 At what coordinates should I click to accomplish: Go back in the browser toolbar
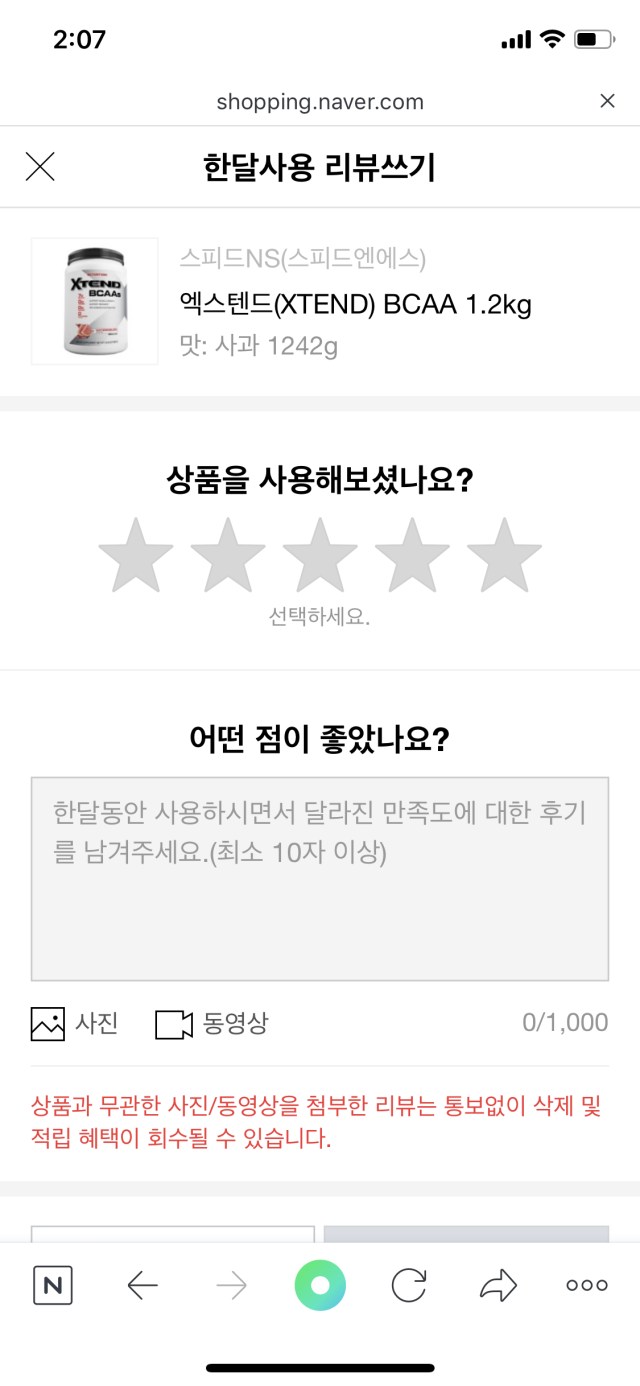tap(143, 1286)
